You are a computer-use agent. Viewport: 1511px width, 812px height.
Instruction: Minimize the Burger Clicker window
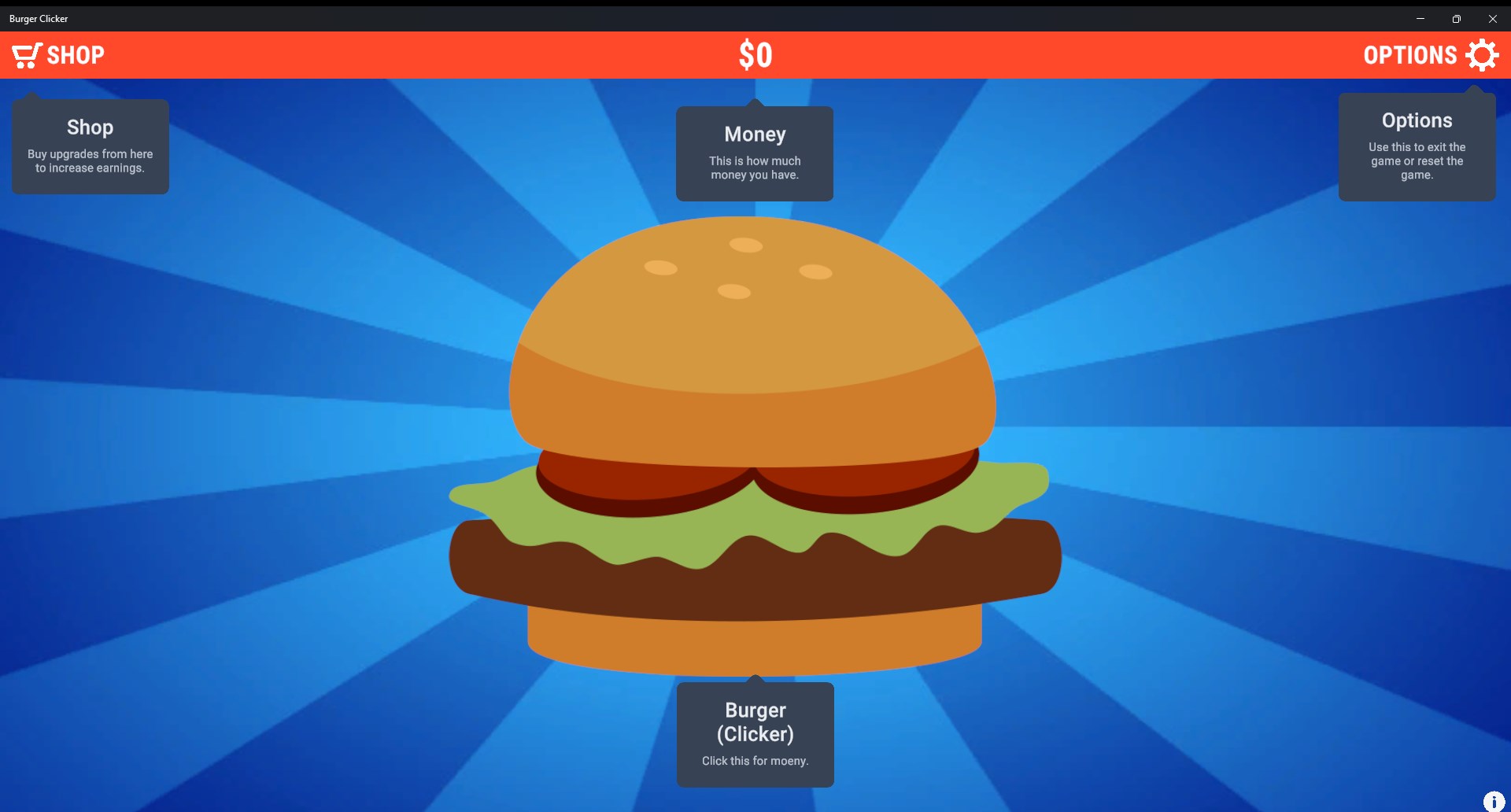1420,19
